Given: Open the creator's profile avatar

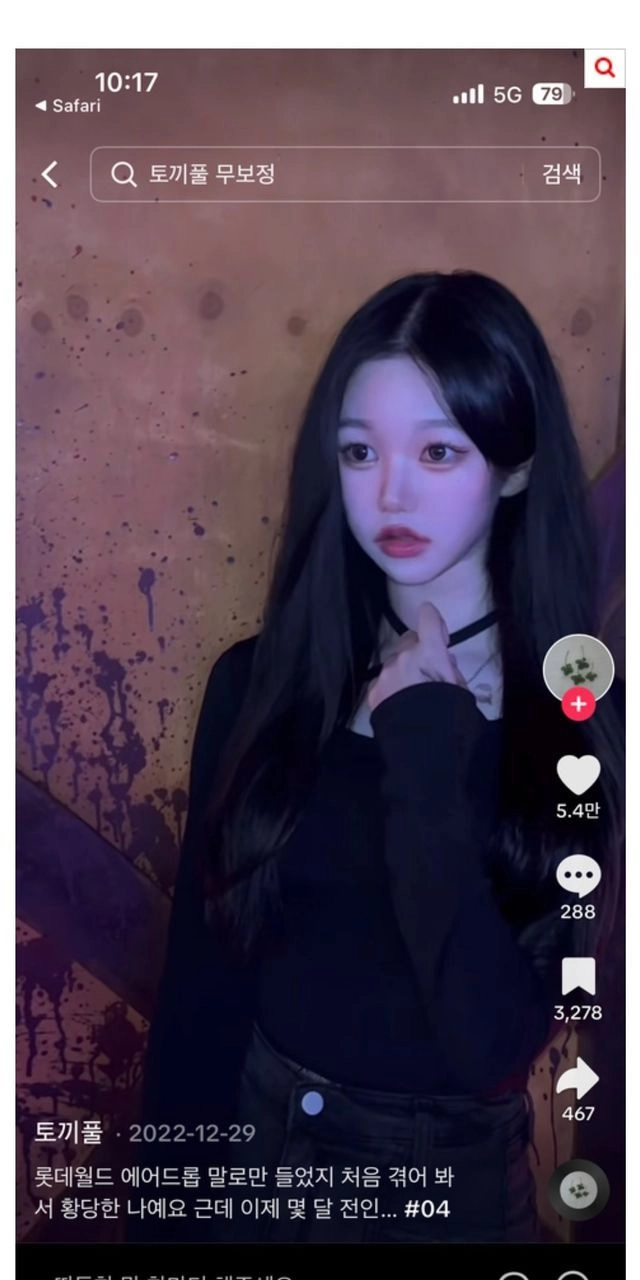Looking at the screenshot, I should (578, 668).
